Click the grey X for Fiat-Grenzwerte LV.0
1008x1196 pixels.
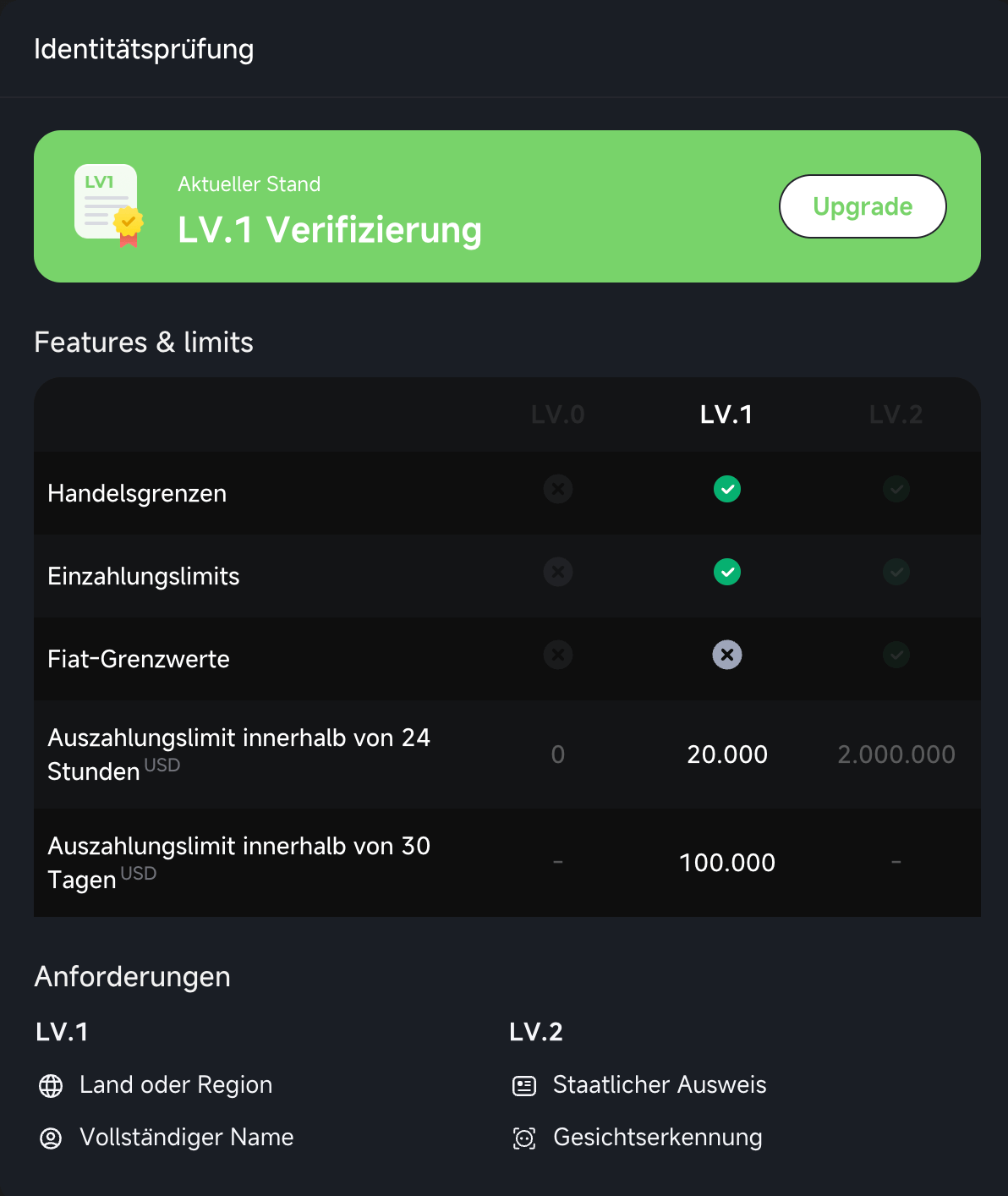coord(557,655)
